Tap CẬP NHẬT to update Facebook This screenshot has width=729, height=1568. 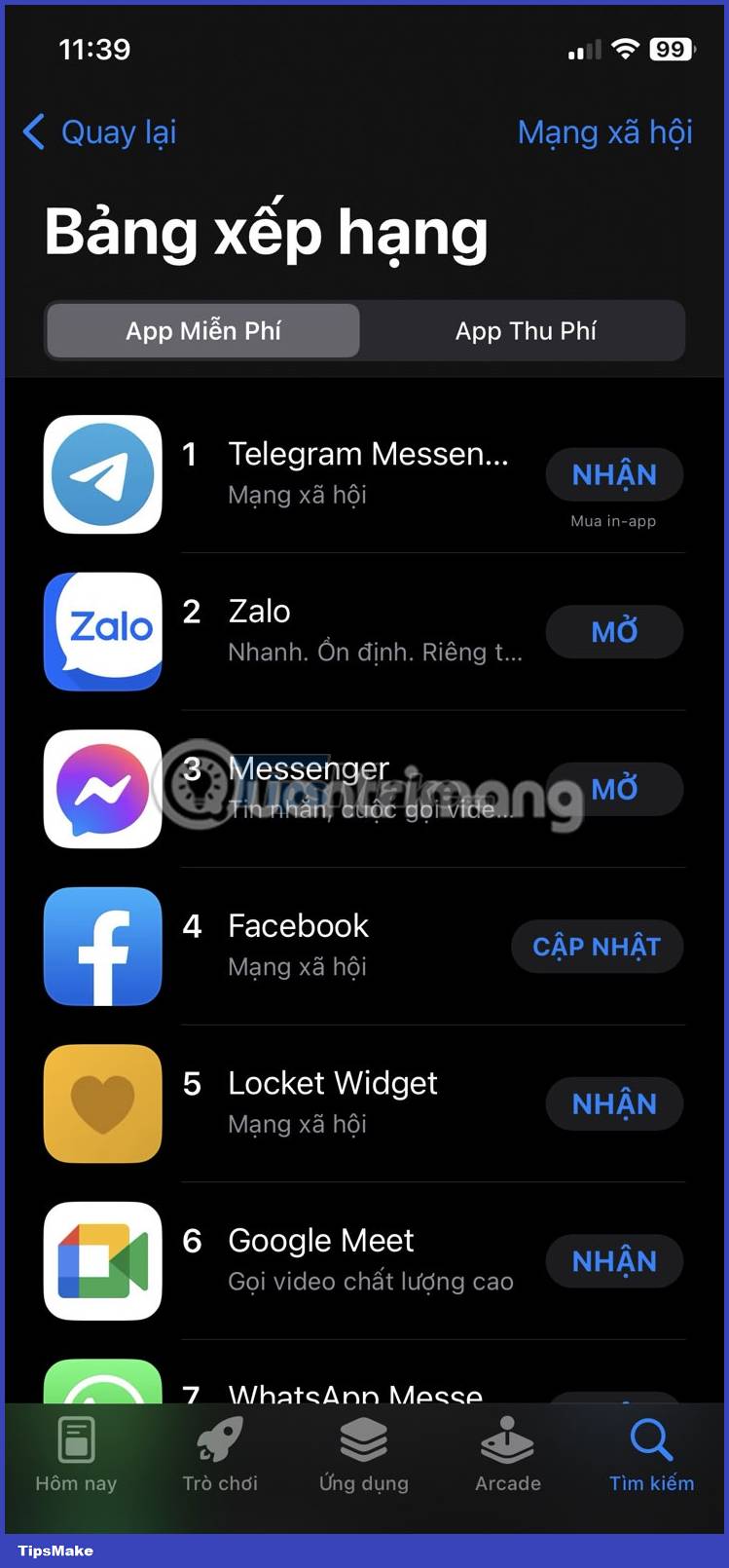coord(598,946)
